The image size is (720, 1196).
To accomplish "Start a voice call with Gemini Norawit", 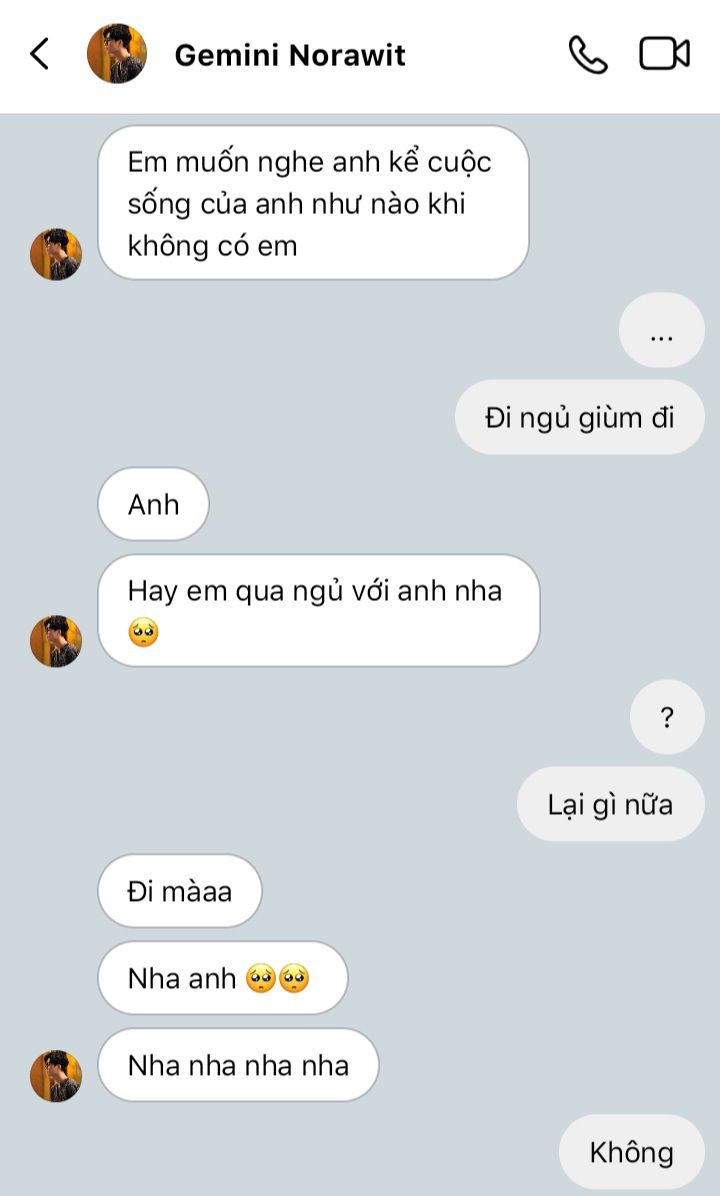I will pos(588,55).
